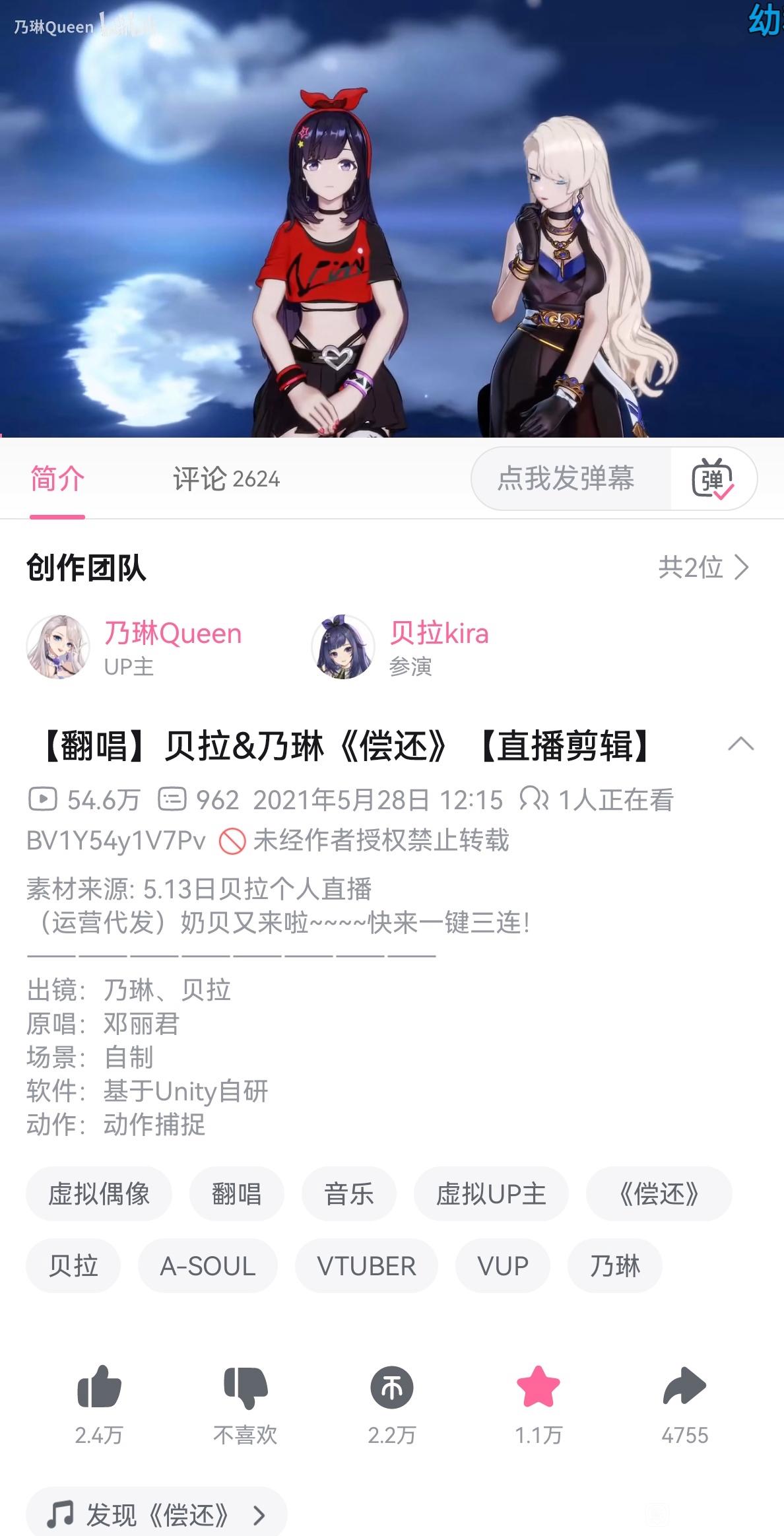Open the 共2位 creator team list
This screenshot has height=1536, width=784.
click(703, 568)
